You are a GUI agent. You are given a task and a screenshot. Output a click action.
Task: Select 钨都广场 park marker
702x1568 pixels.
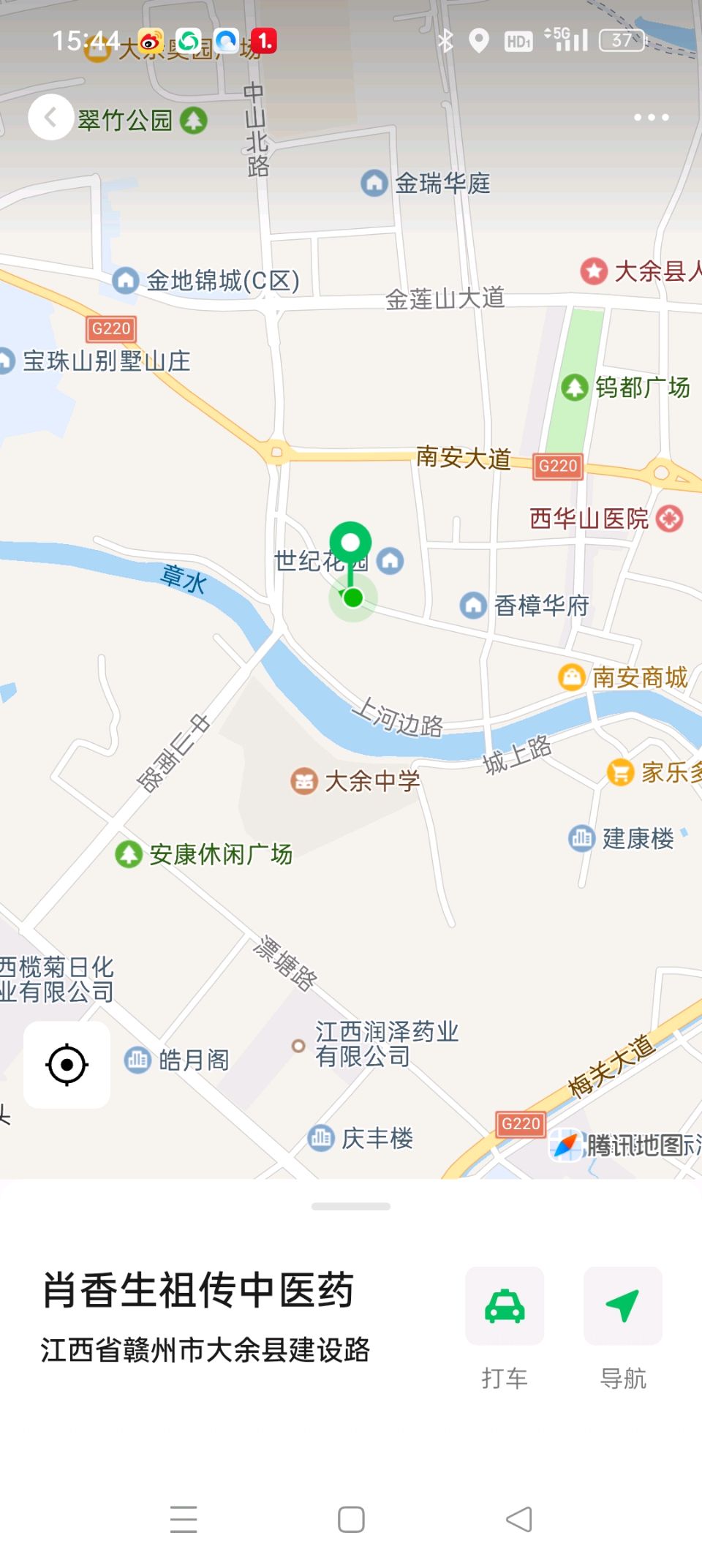[x=575, y=387]
